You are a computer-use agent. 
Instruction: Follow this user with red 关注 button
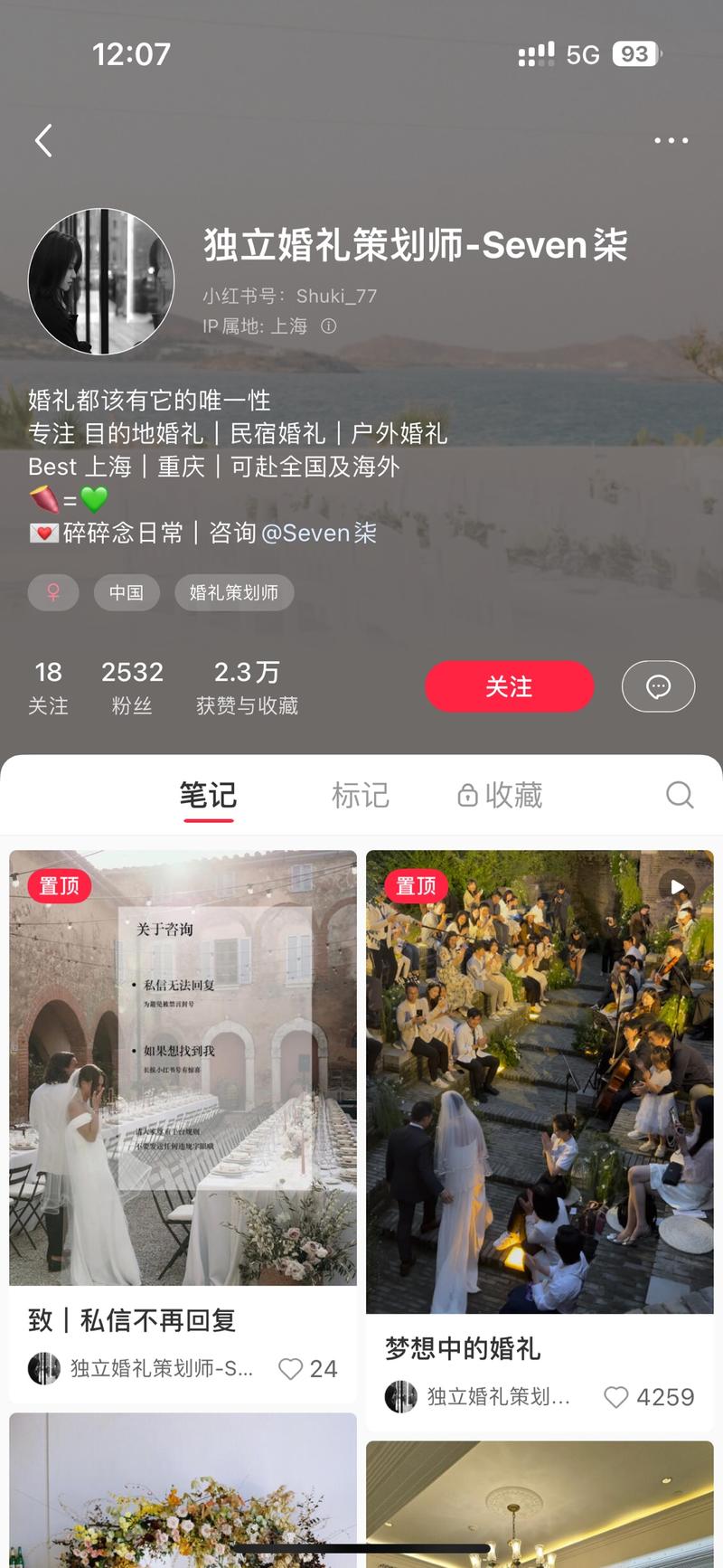point(510,686)
